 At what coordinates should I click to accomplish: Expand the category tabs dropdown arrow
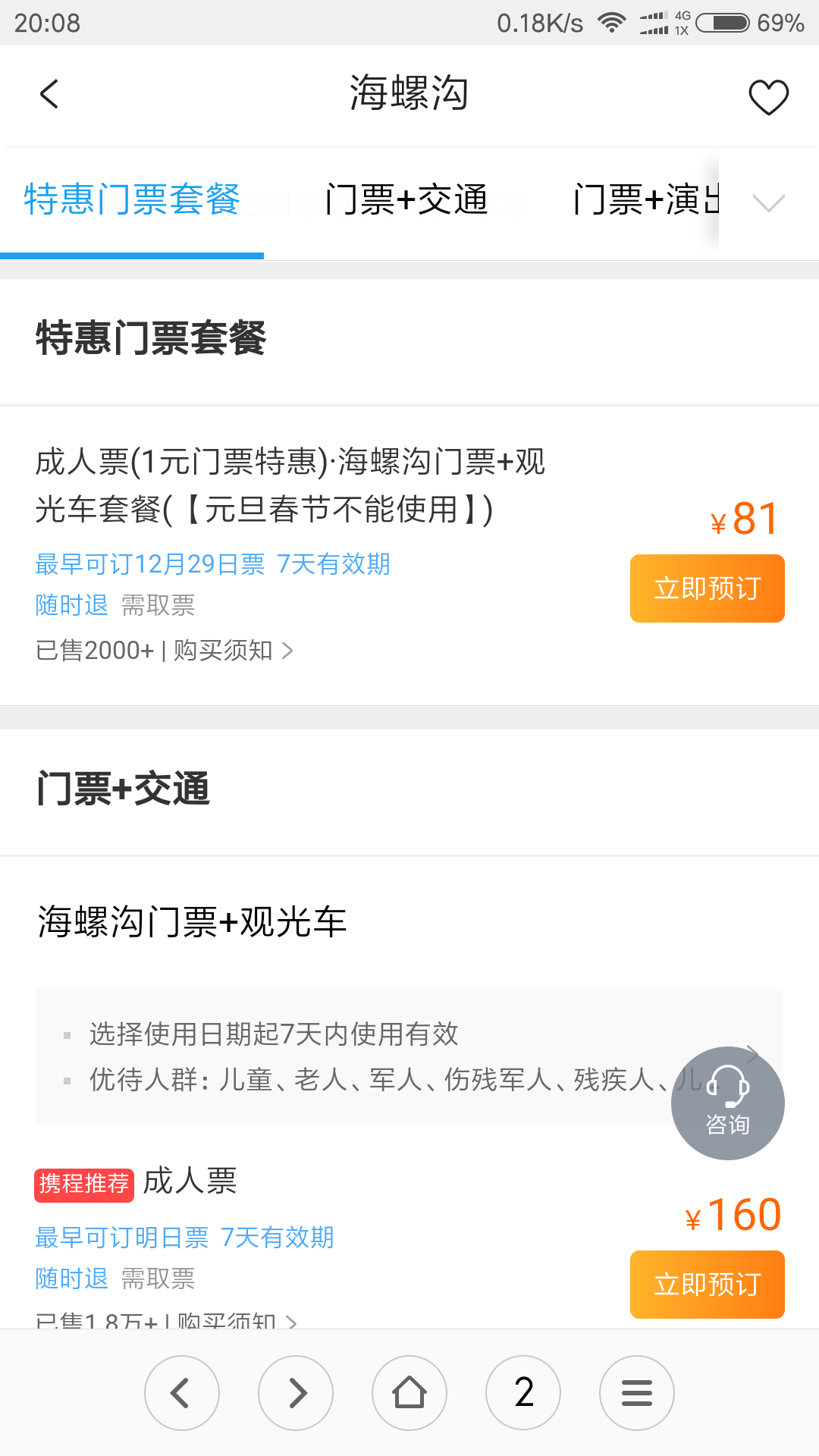coord(768,202)
